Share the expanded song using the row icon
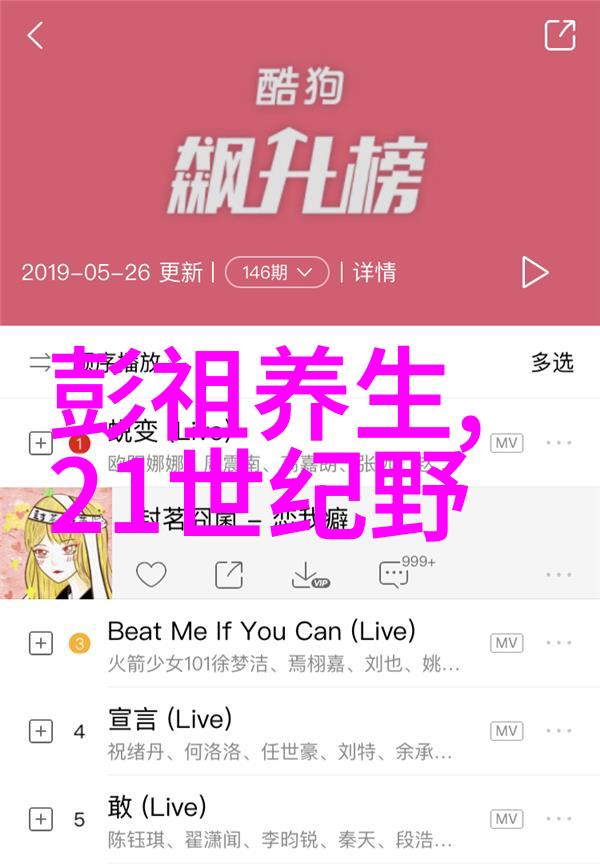 coord(229,574)
